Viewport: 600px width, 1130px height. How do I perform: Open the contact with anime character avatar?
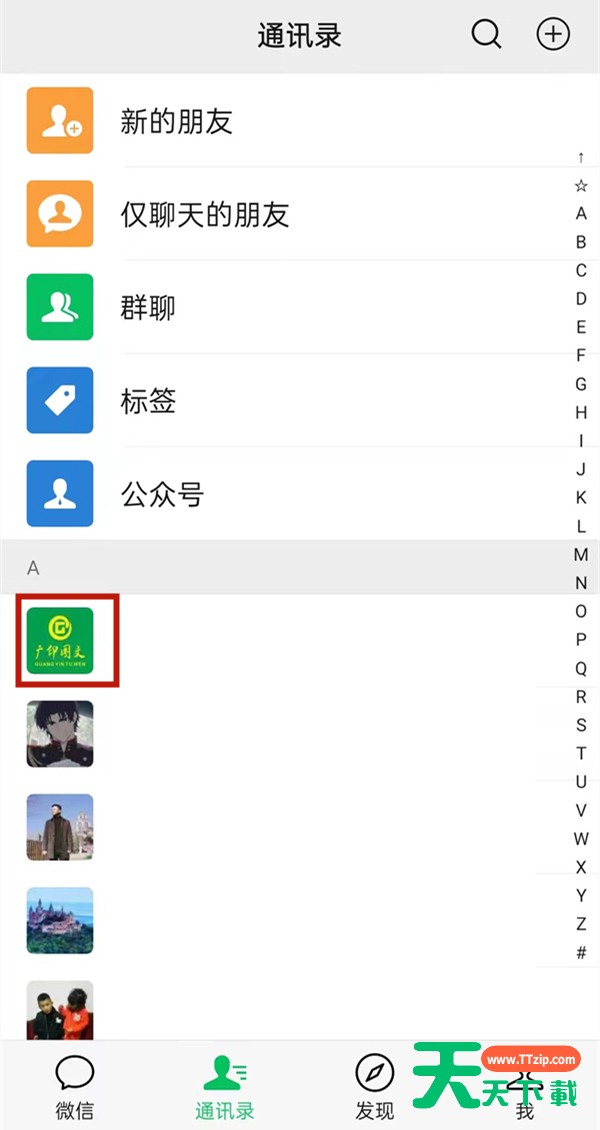coord(300,734)
